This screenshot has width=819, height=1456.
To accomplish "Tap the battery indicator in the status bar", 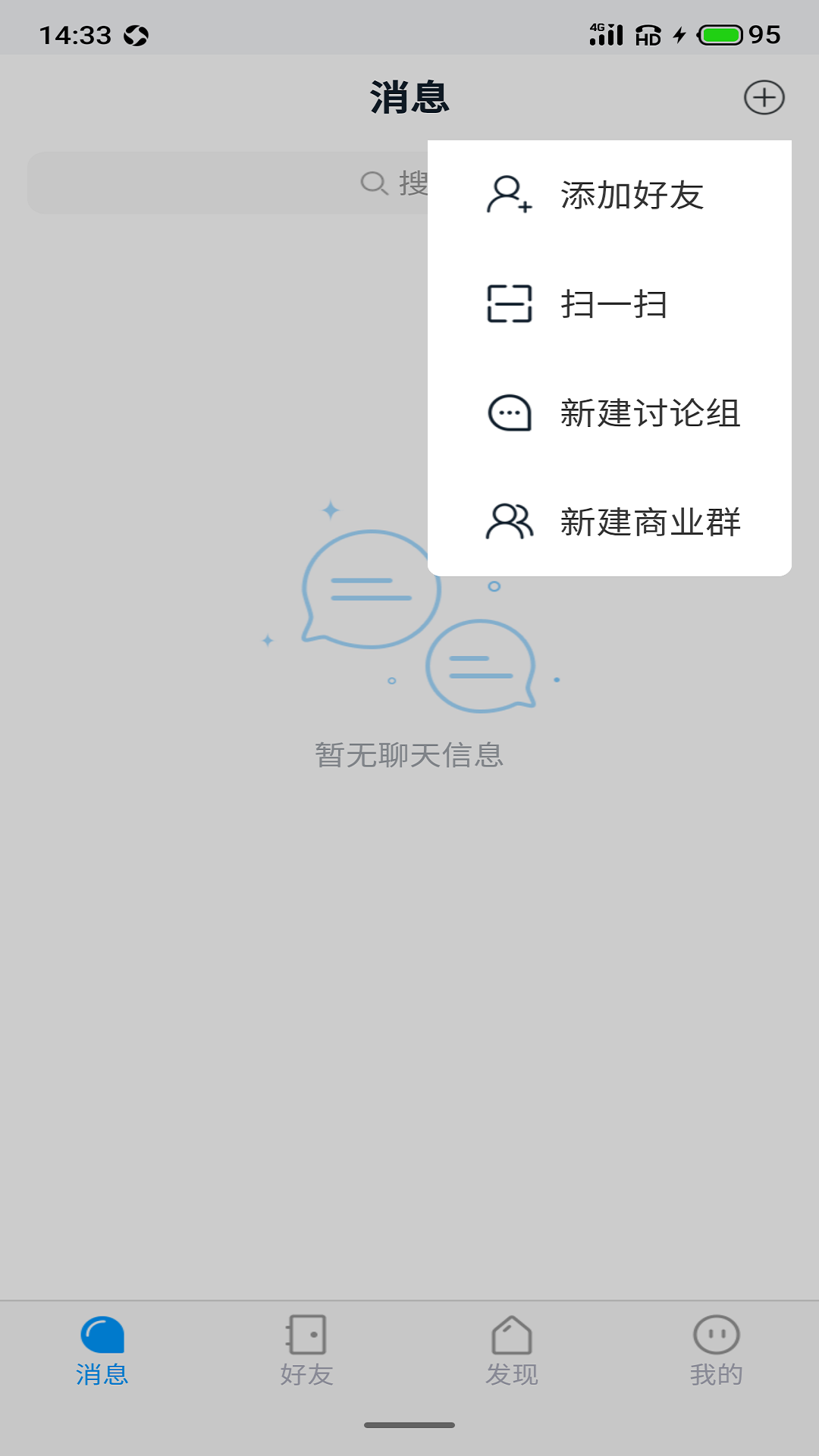I will (719, 35).
